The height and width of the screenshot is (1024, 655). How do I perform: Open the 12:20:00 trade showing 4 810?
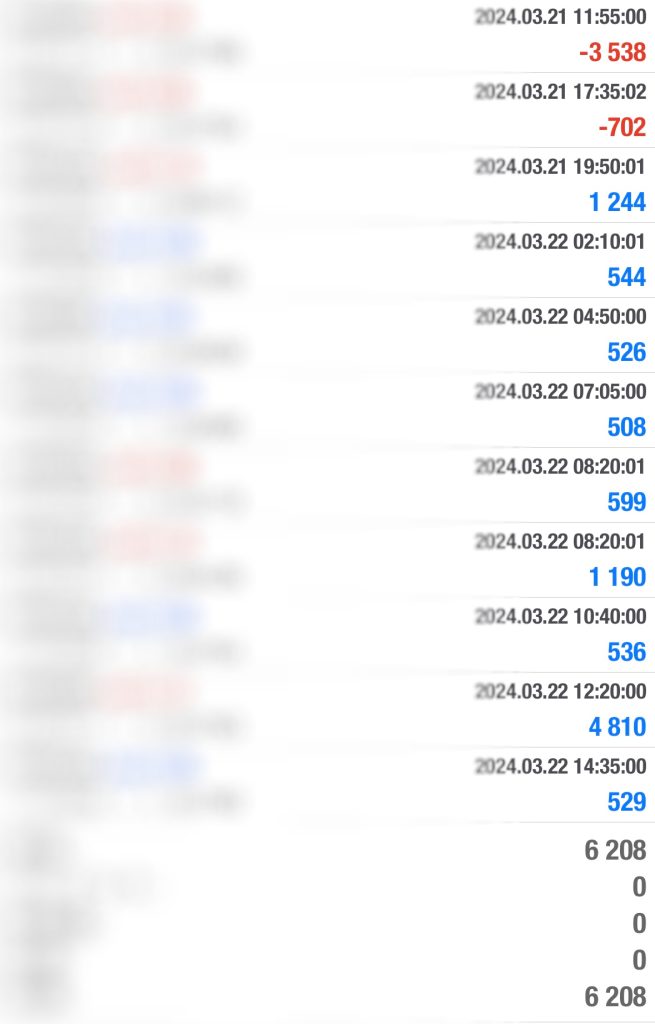pyautogui.click(x=327, y=710)
